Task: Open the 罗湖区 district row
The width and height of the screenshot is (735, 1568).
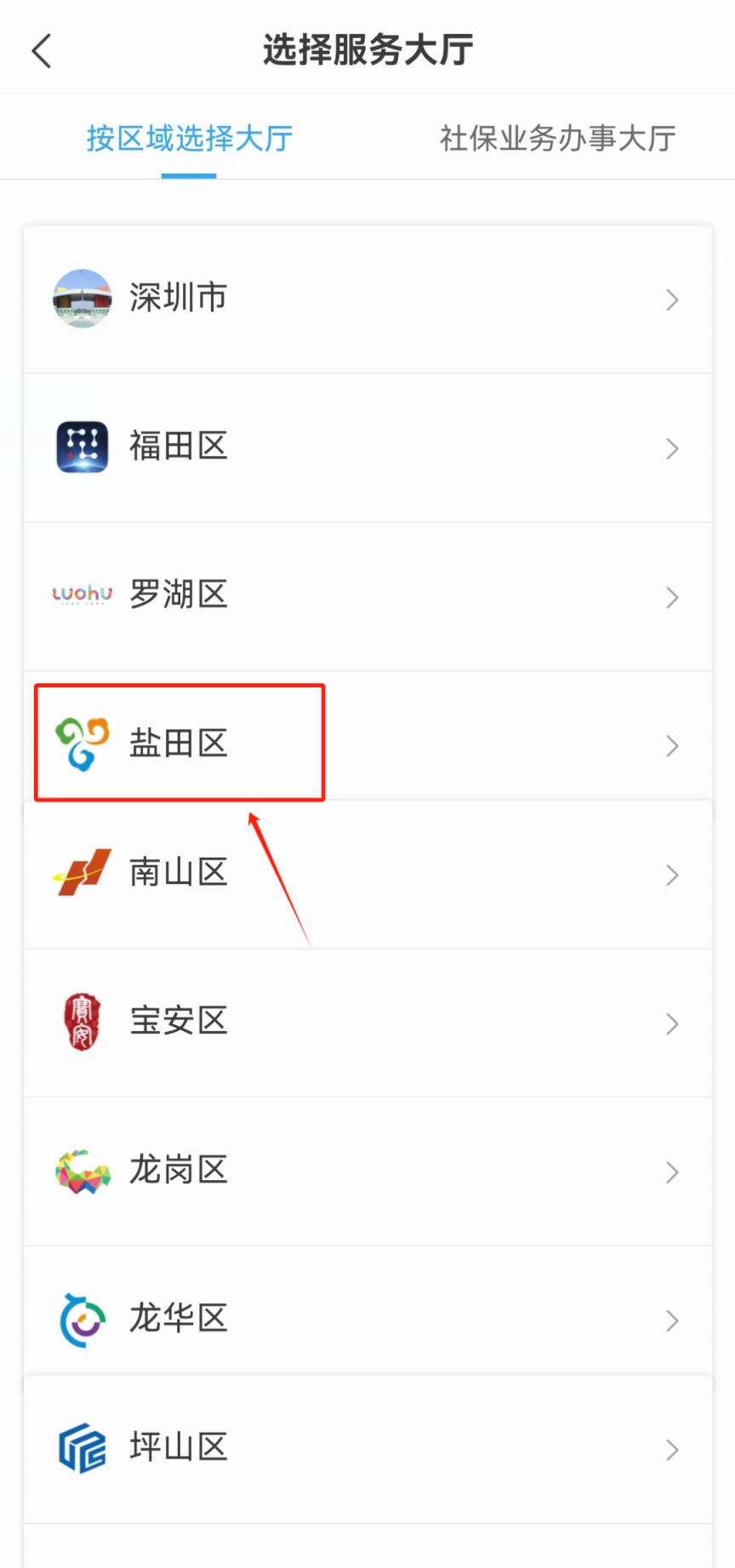Action: [x=367, y=596]
